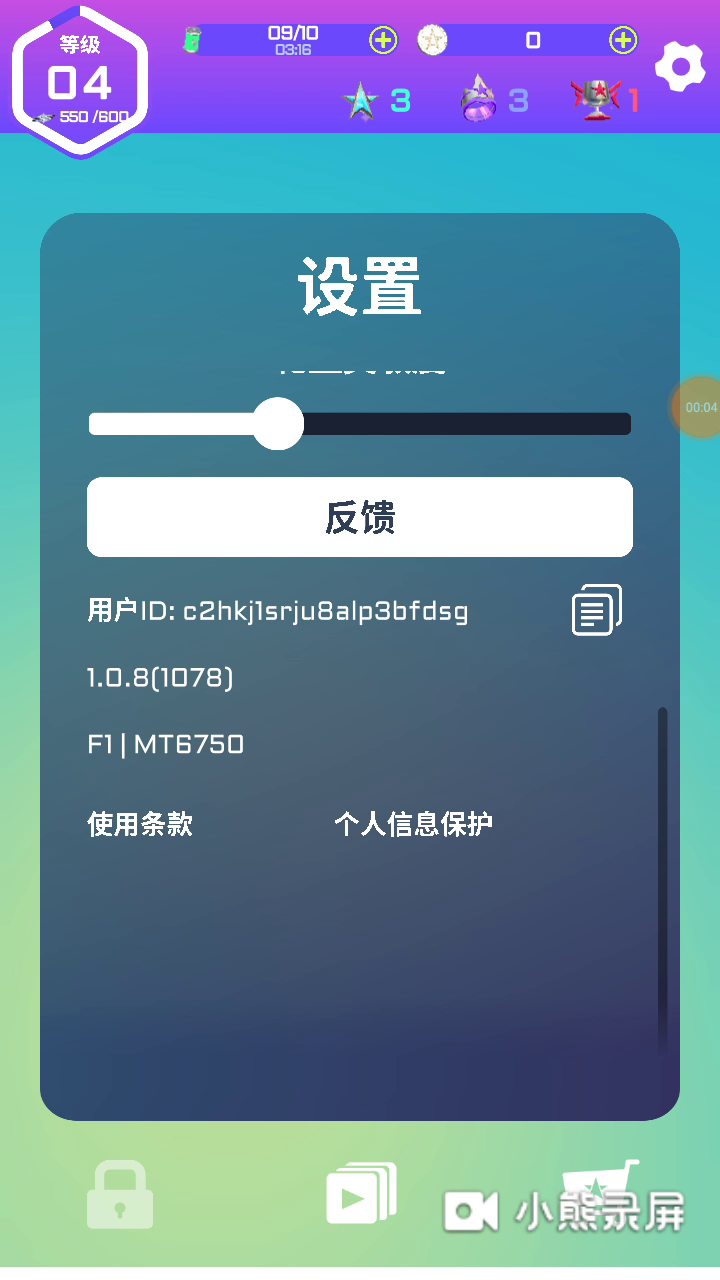The height and width of the screenshot is (1280, 720).
Task: Open the video collection tab
Action: click(361, 1193)
